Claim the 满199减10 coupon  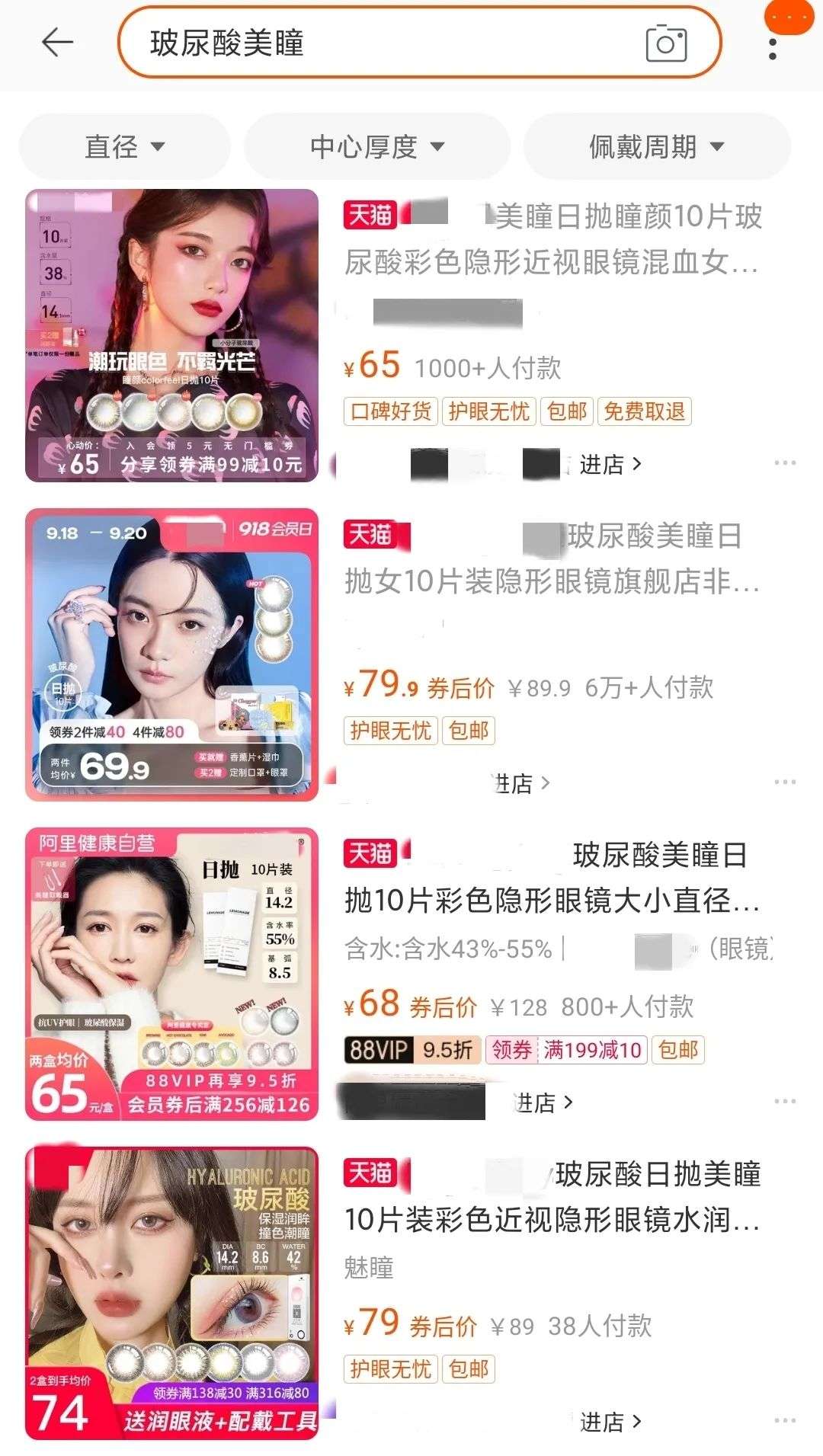(x=566, y=1050)
